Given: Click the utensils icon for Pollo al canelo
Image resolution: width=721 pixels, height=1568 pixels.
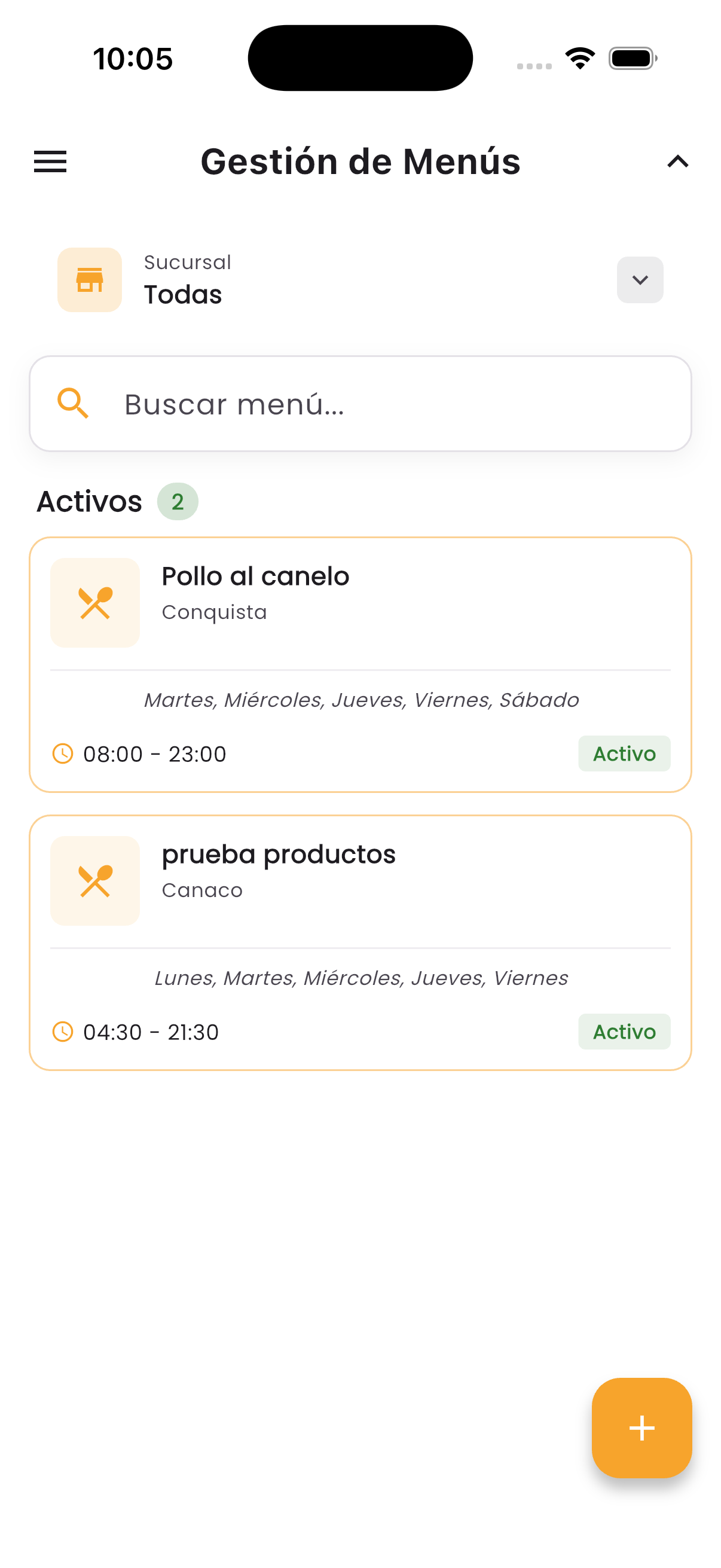Looking at the screenshot, I should click(95, 602).
